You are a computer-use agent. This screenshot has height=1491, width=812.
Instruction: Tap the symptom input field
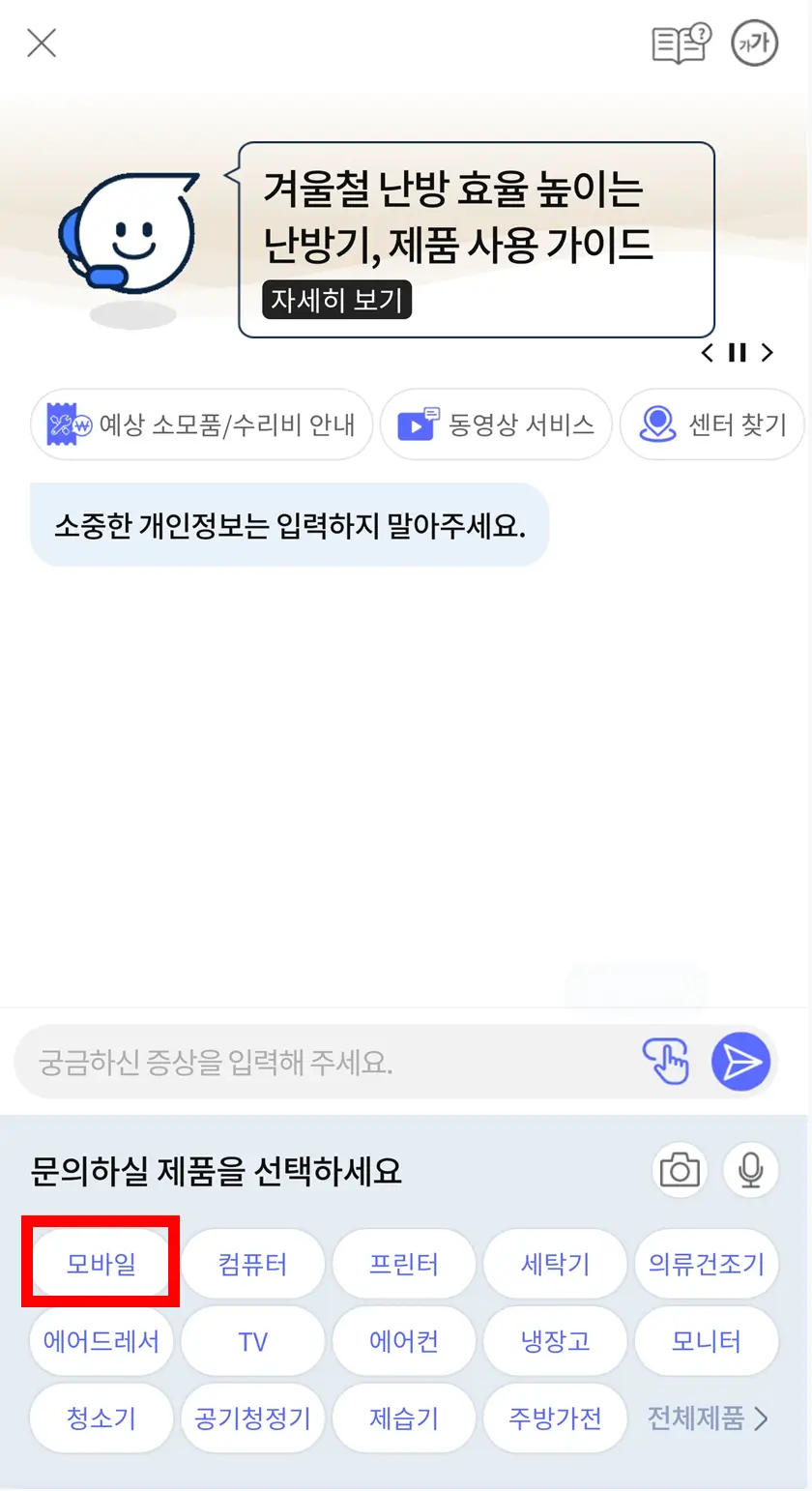(319, 1062)
